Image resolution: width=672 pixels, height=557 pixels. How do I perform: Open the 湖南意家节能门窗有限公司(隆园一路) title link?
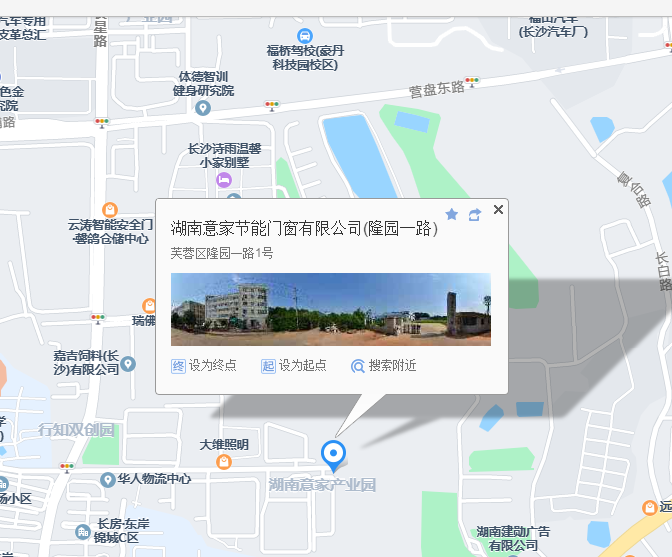click(305, 229)
